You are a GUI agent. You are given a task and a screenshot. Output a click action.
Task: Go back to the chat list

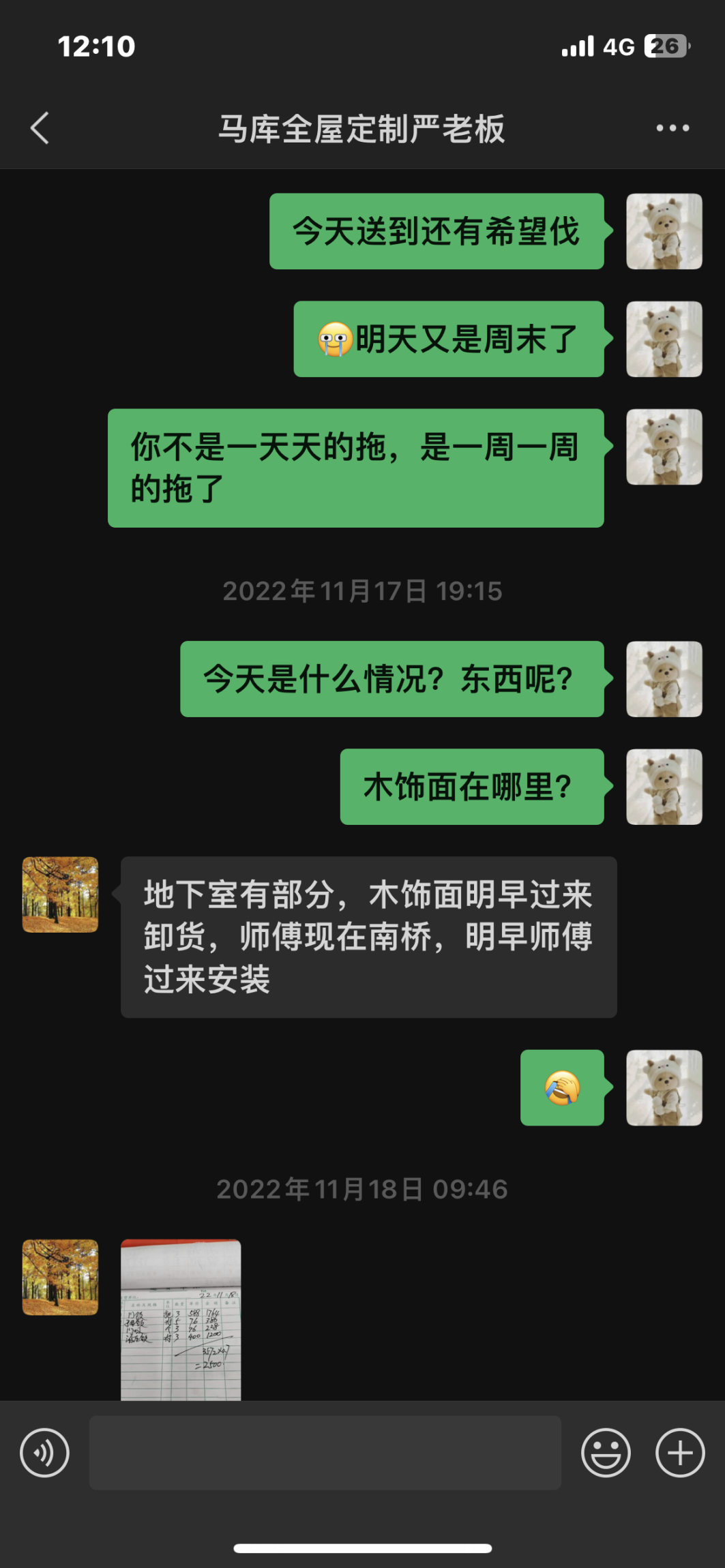[40, 128]
